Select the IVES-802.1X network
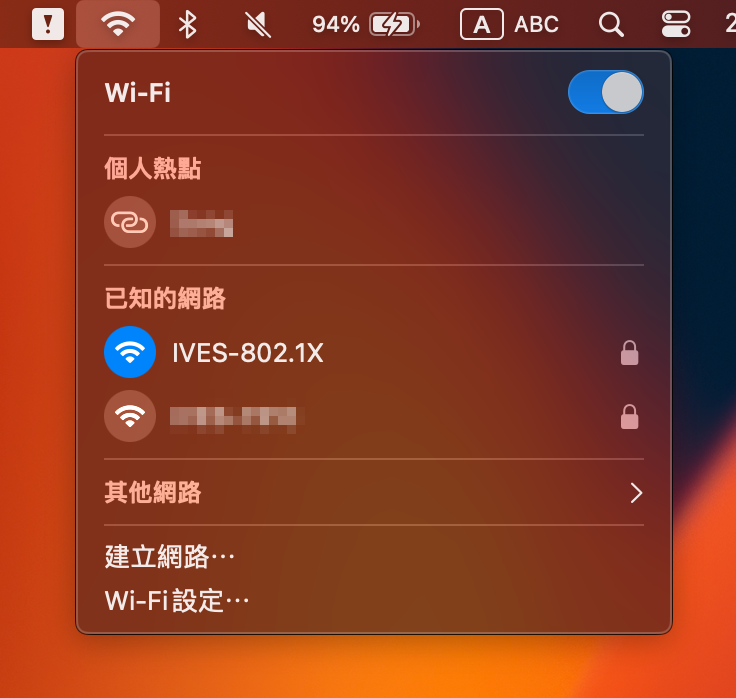The image size is (736, 698). click(248, 352)
